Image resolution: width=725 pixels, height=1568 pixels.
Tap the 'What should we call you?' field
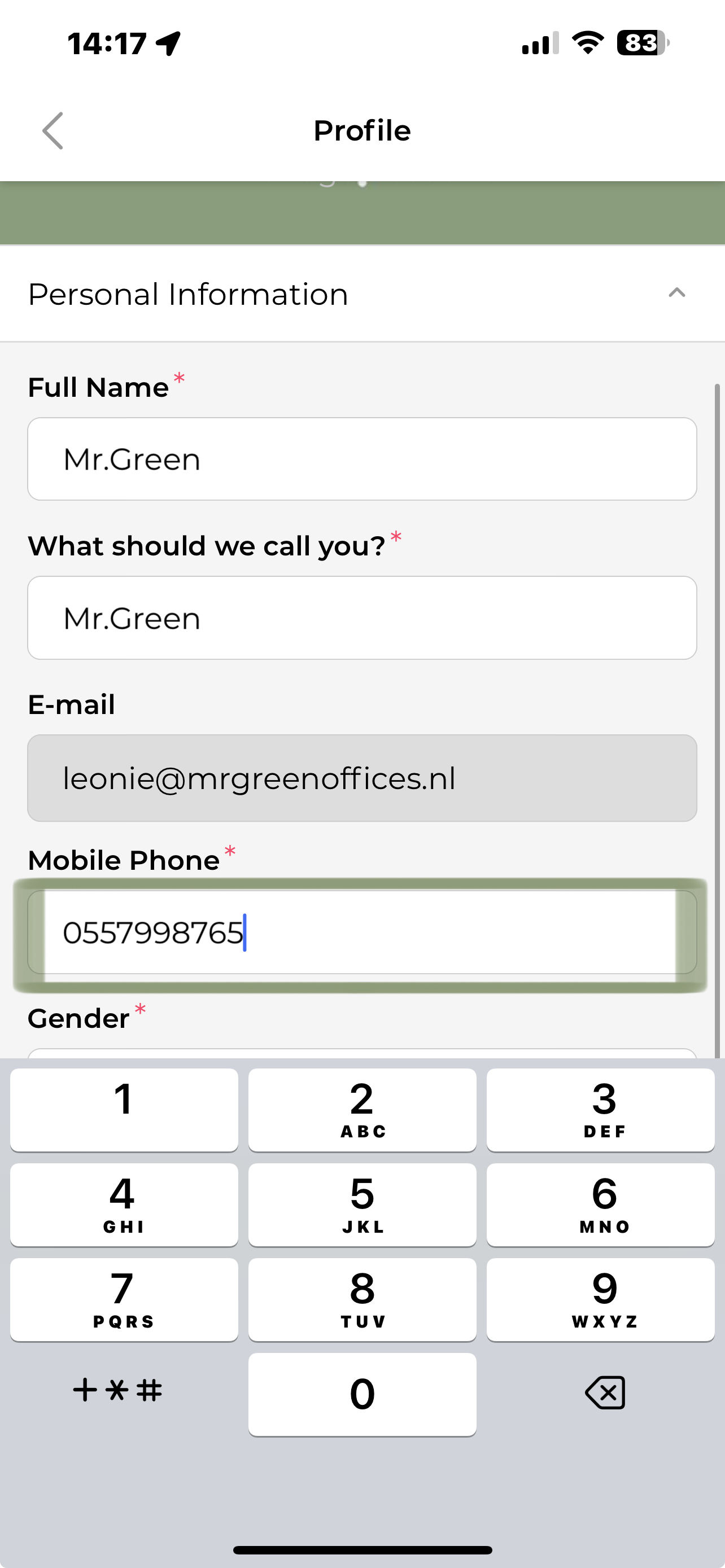361,618
